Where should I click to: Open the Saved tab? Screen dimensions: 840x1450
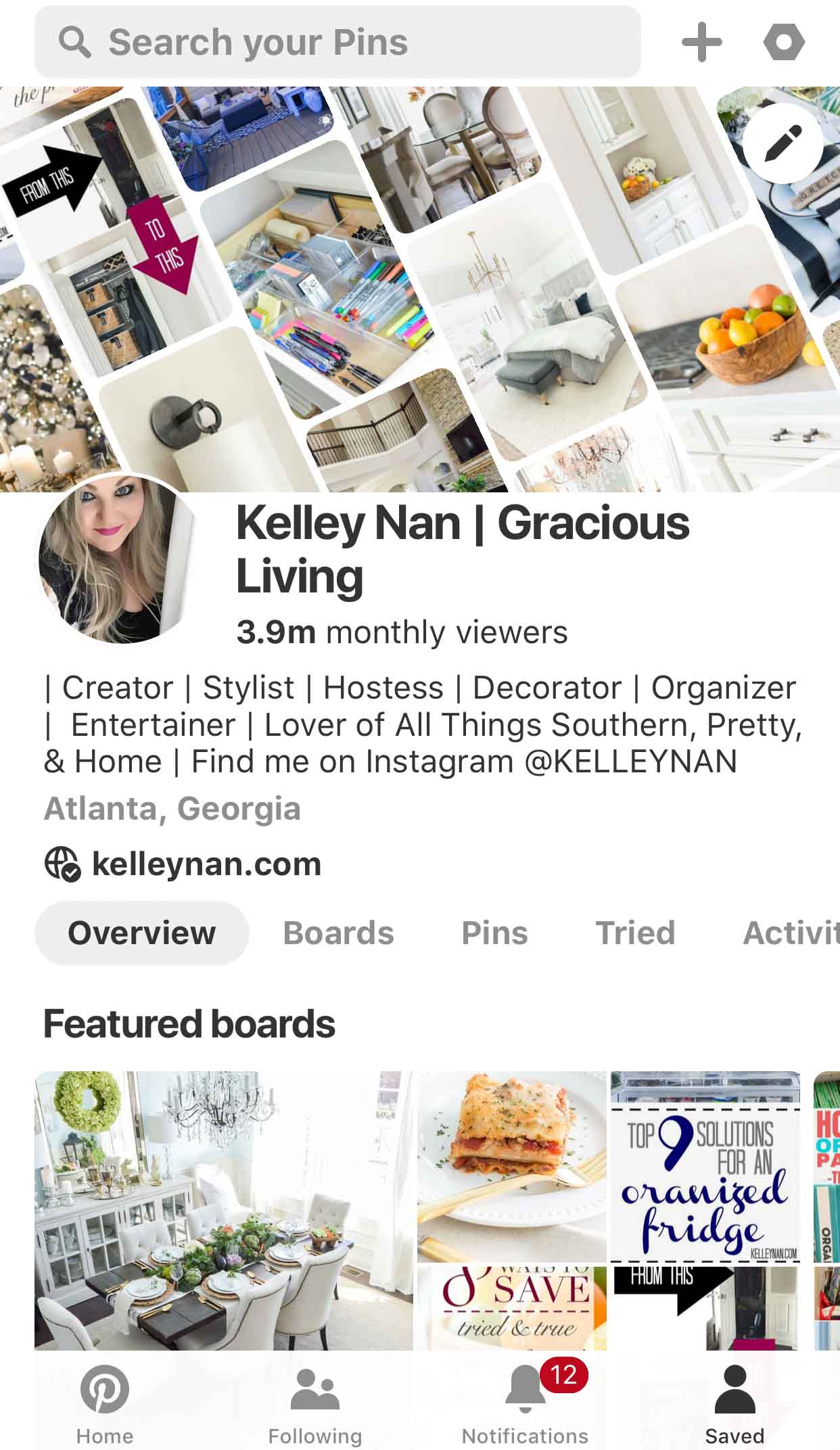click(x=734, y=1404)
